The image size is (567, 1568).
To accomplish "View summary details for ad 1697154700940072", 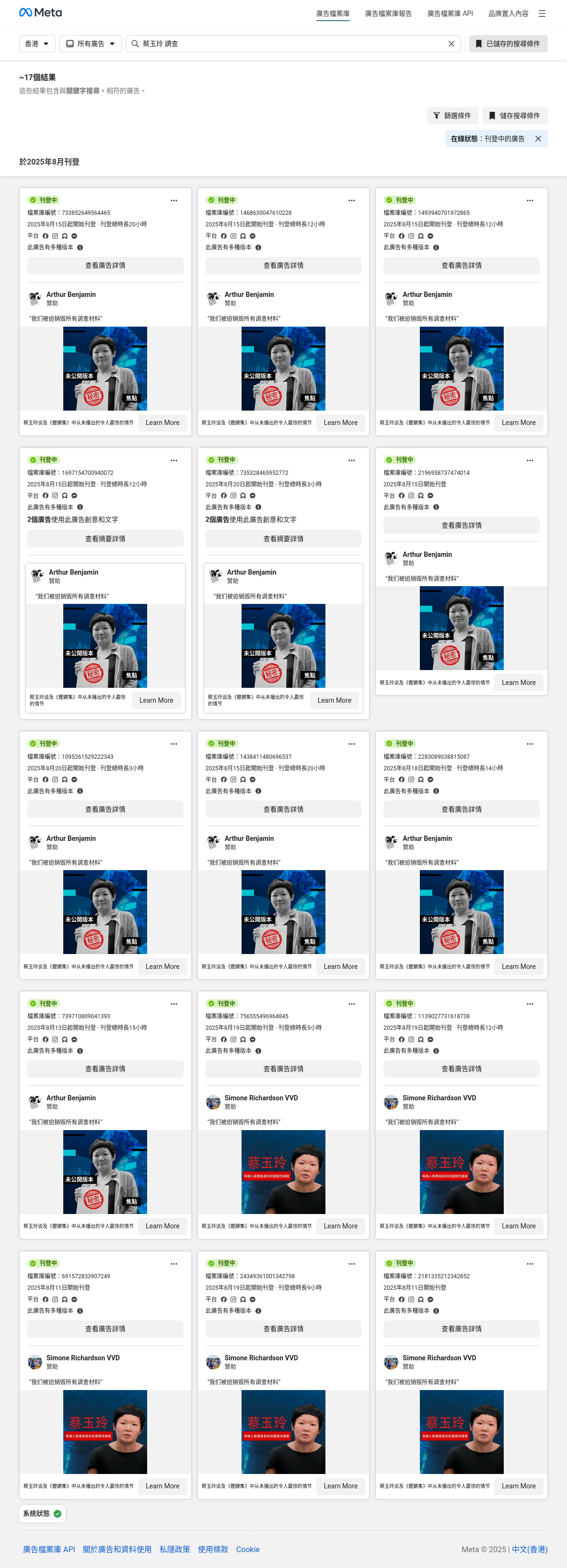I will (105, 539).
